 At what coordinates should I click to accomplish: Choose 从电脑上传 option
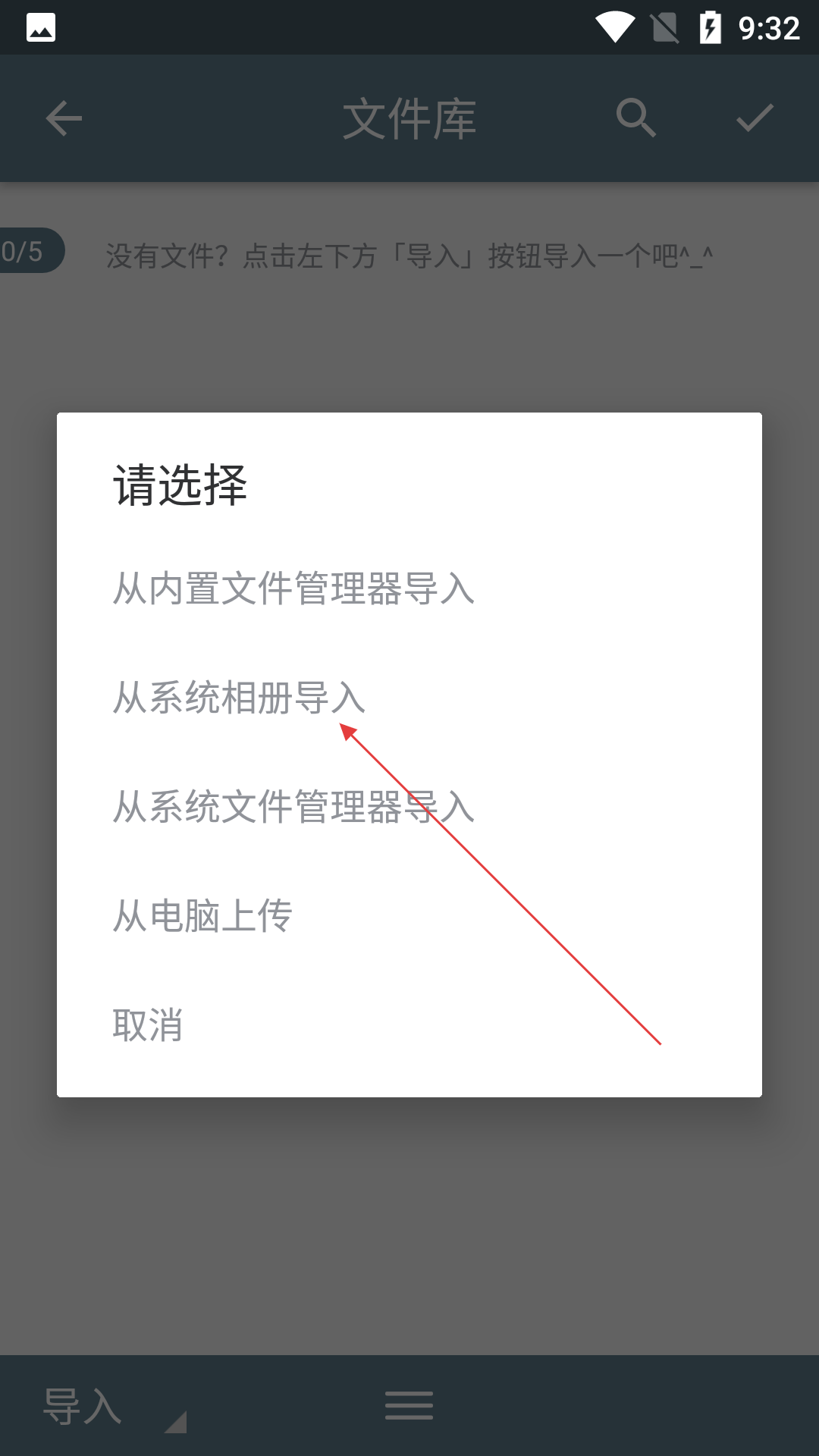409,916
